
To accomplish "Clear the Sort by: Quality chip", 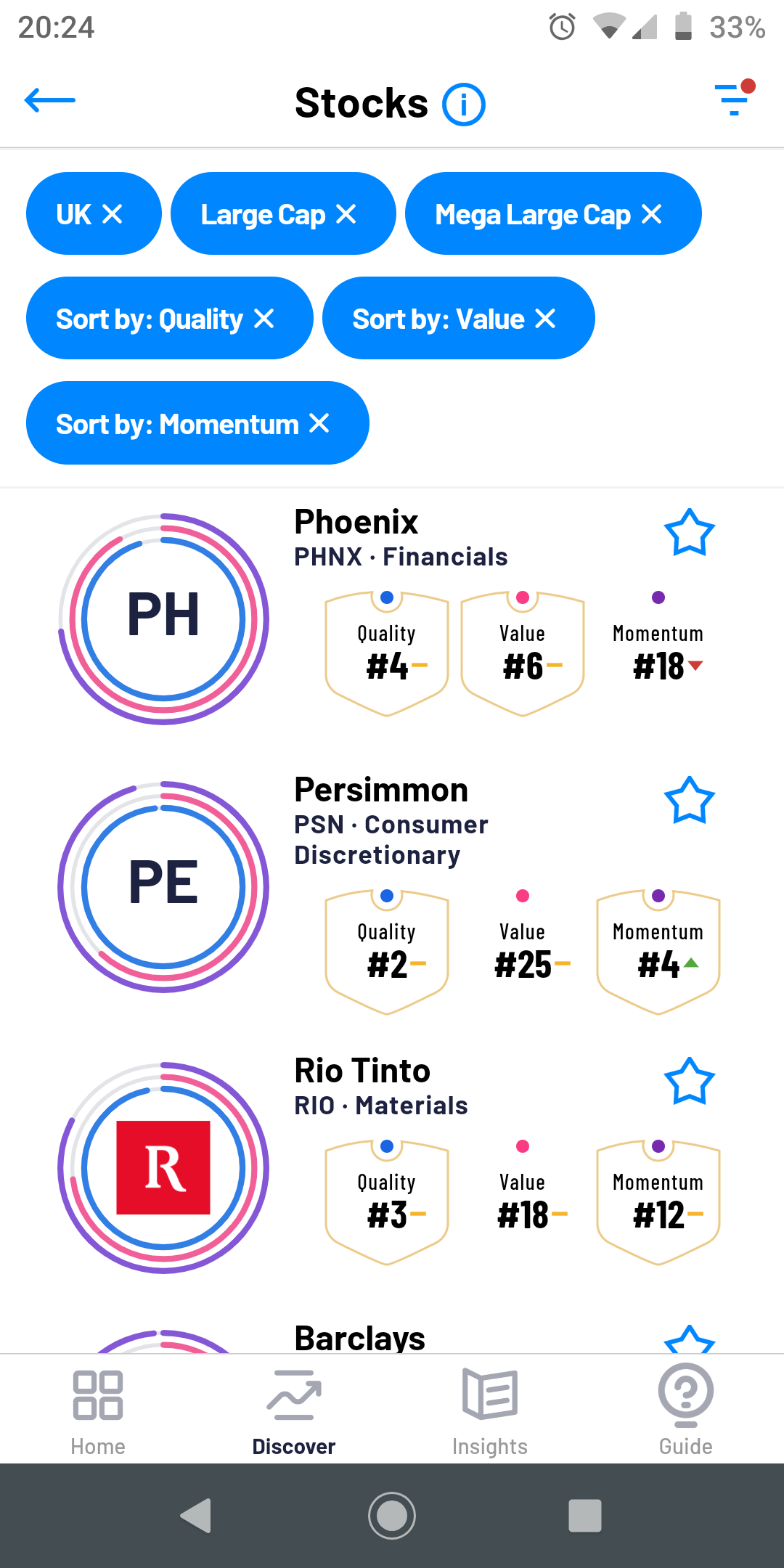I will [264, 319].
